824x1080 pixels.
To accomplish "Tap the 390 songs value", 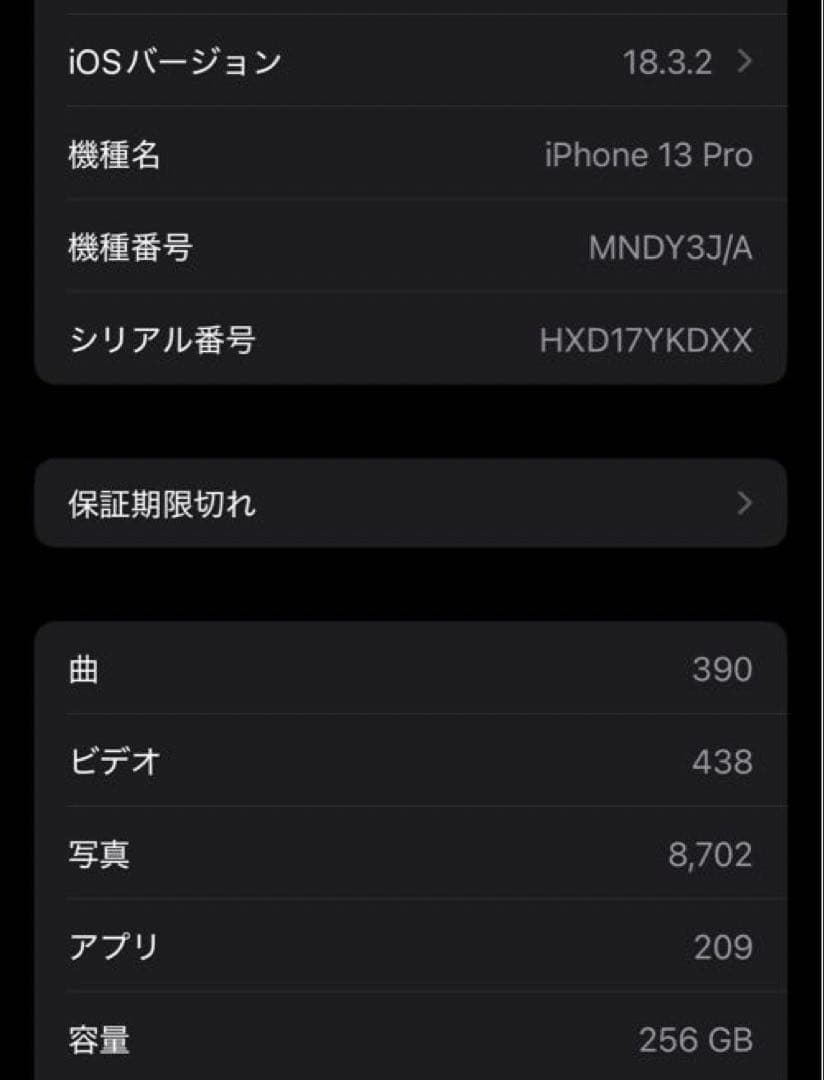I will [x=723, y=670].
